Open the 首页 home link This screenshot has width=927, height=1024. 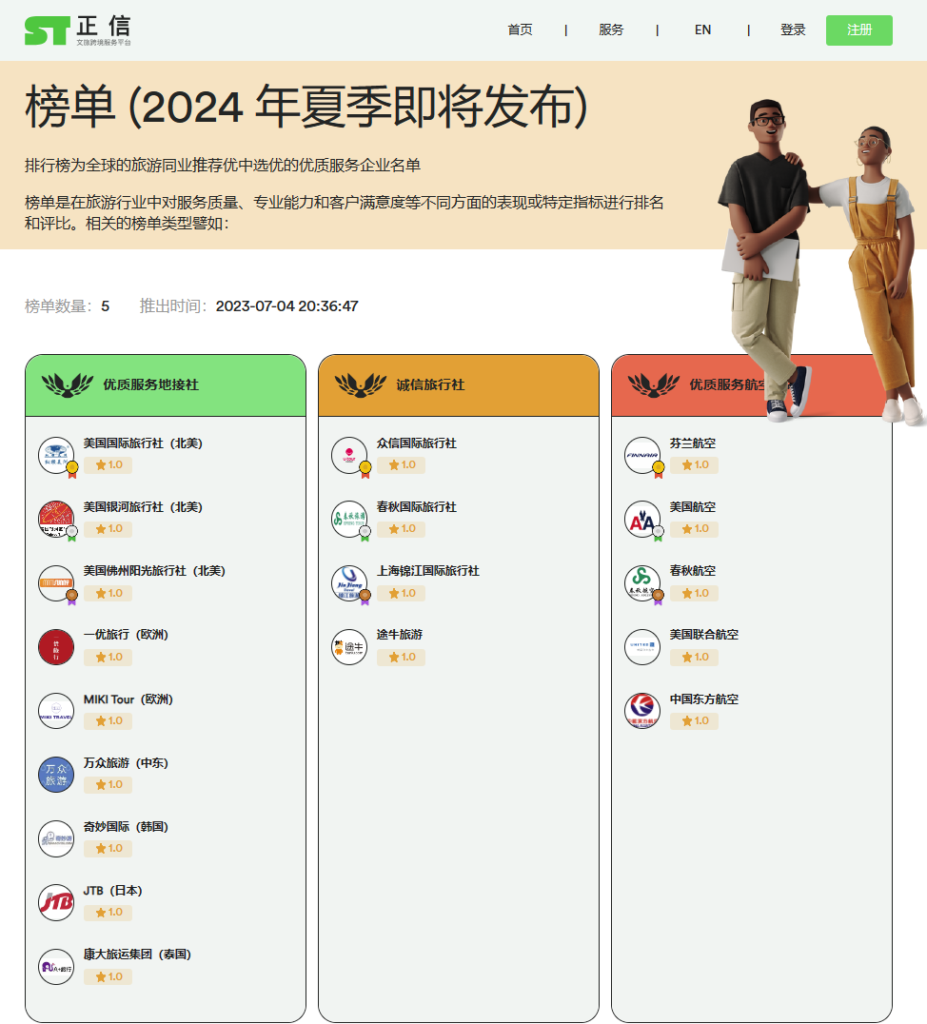point(520,30)
